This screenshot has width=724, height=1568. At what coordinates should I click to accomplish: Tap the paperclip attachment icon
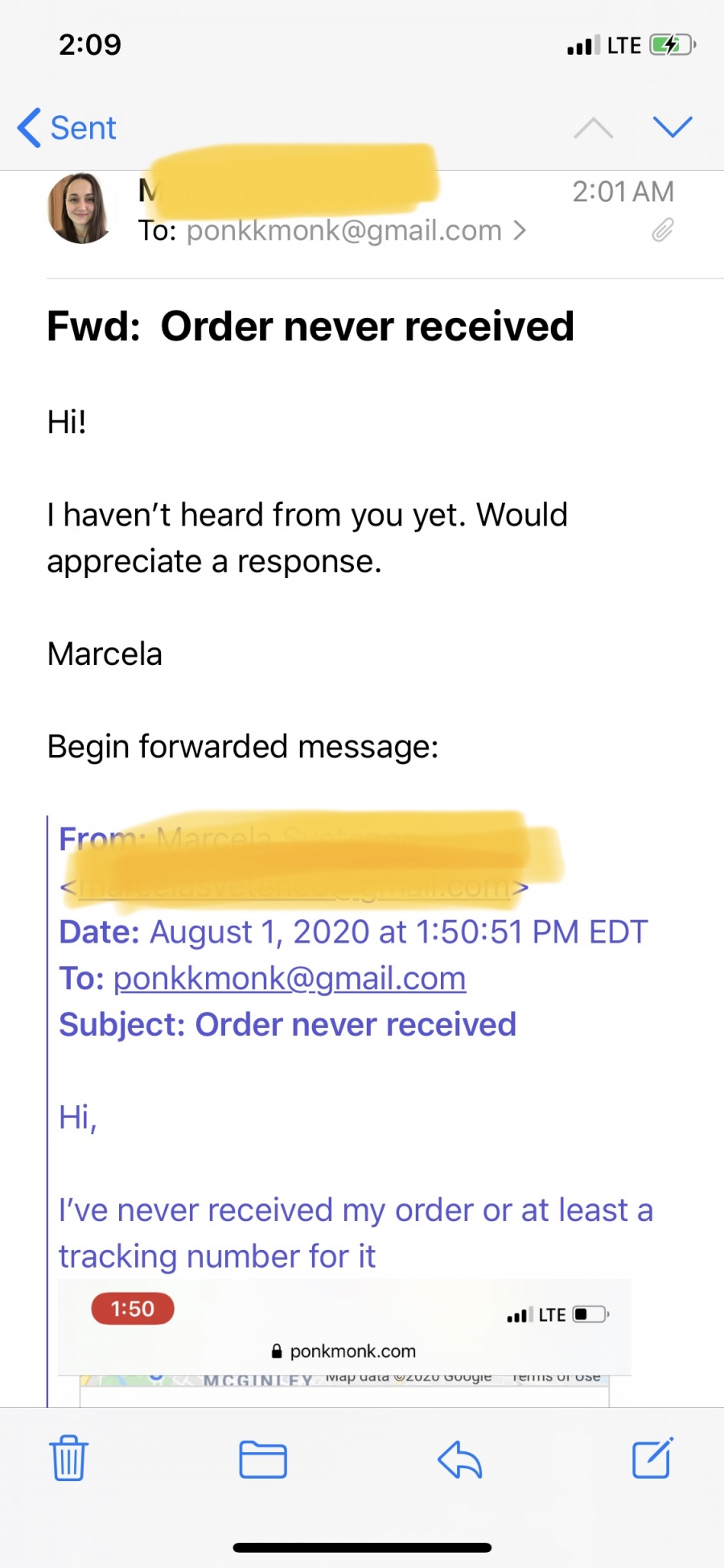[x=663, y=230]
